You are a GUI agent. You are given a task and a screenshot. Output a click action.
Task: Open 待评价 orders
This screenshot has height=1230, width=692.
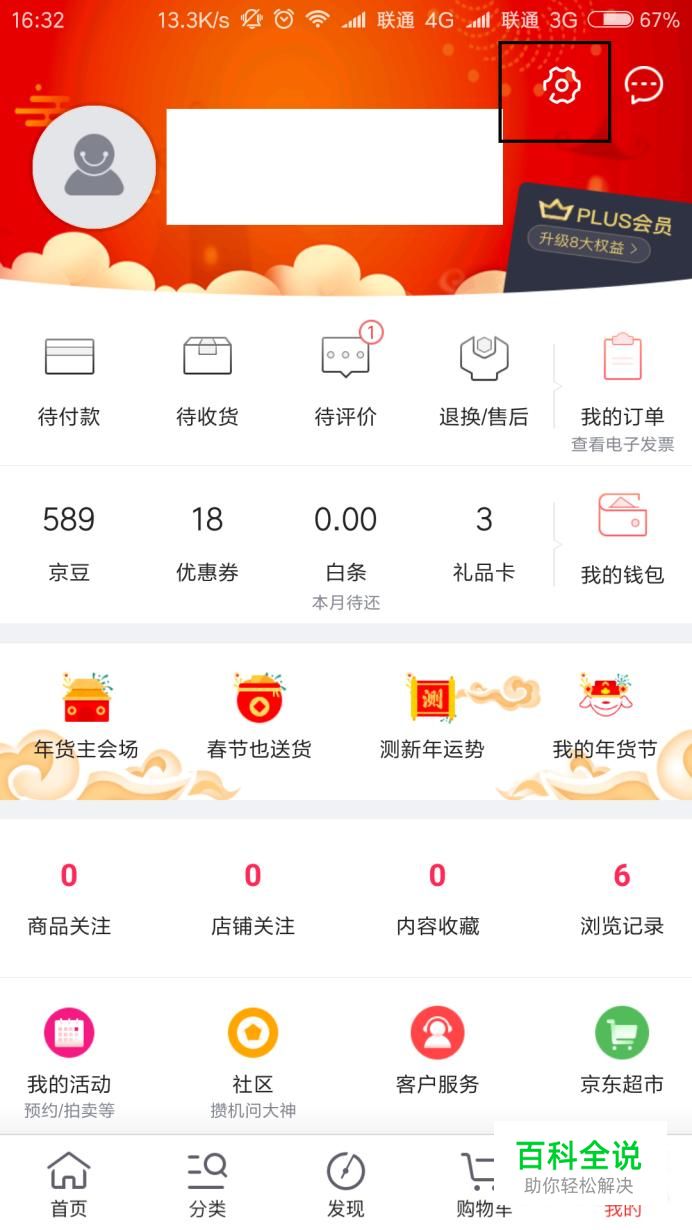point(345,381)
